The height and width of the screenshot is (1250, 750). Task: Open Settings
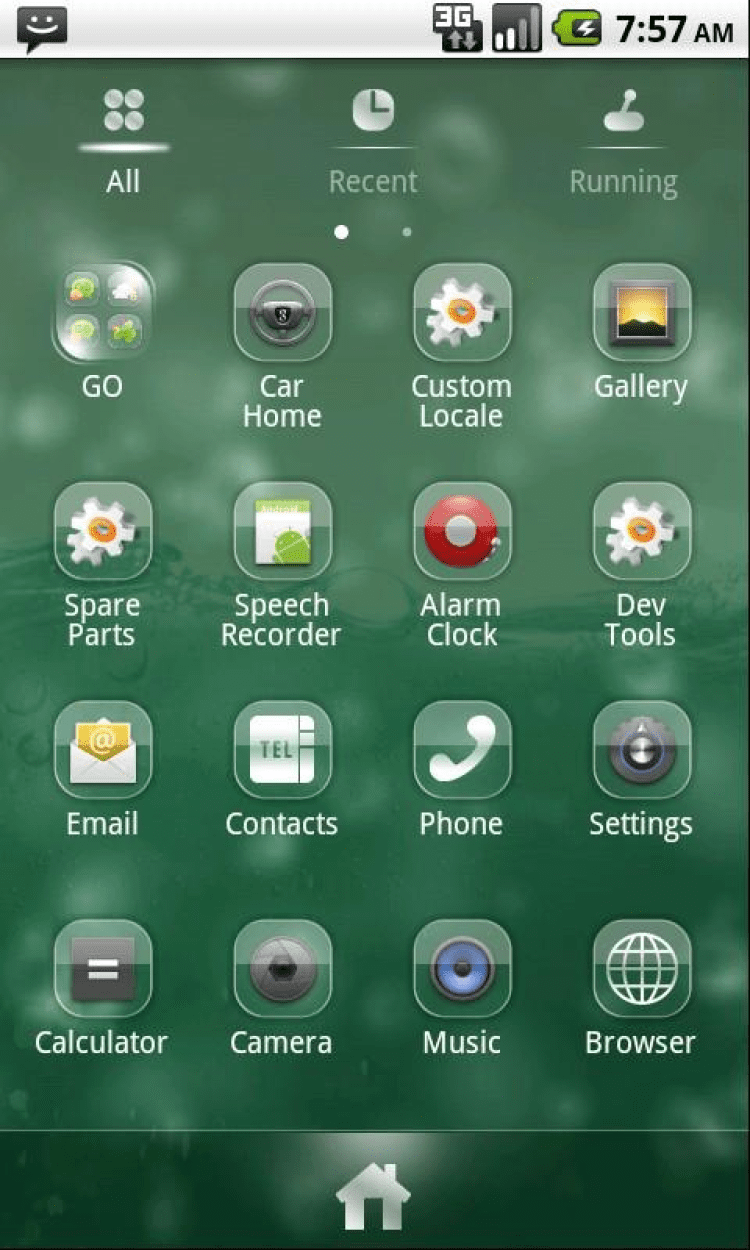click(x=641, y=750)
